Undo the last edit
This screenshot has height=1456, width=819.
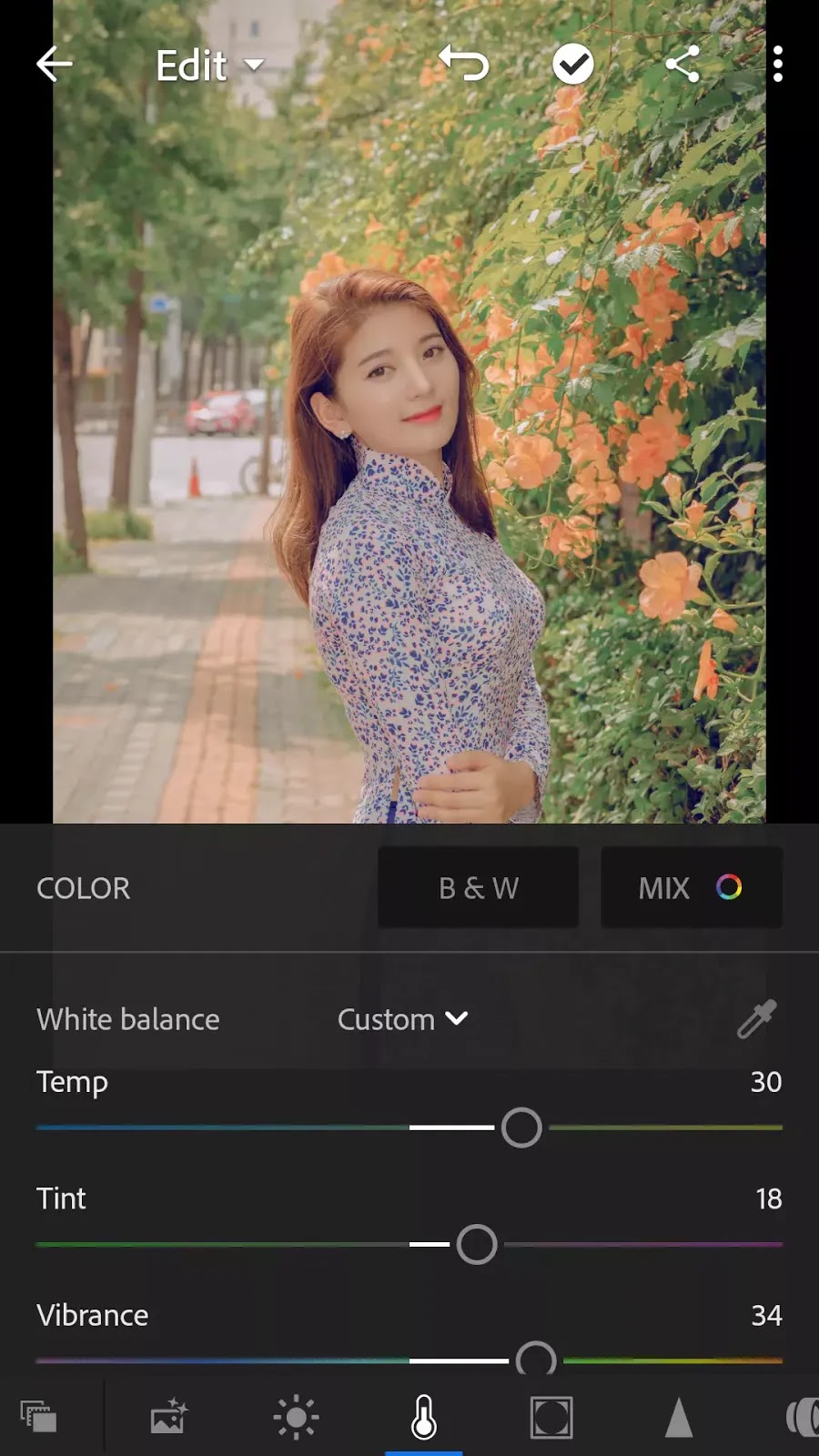(464, 65)
